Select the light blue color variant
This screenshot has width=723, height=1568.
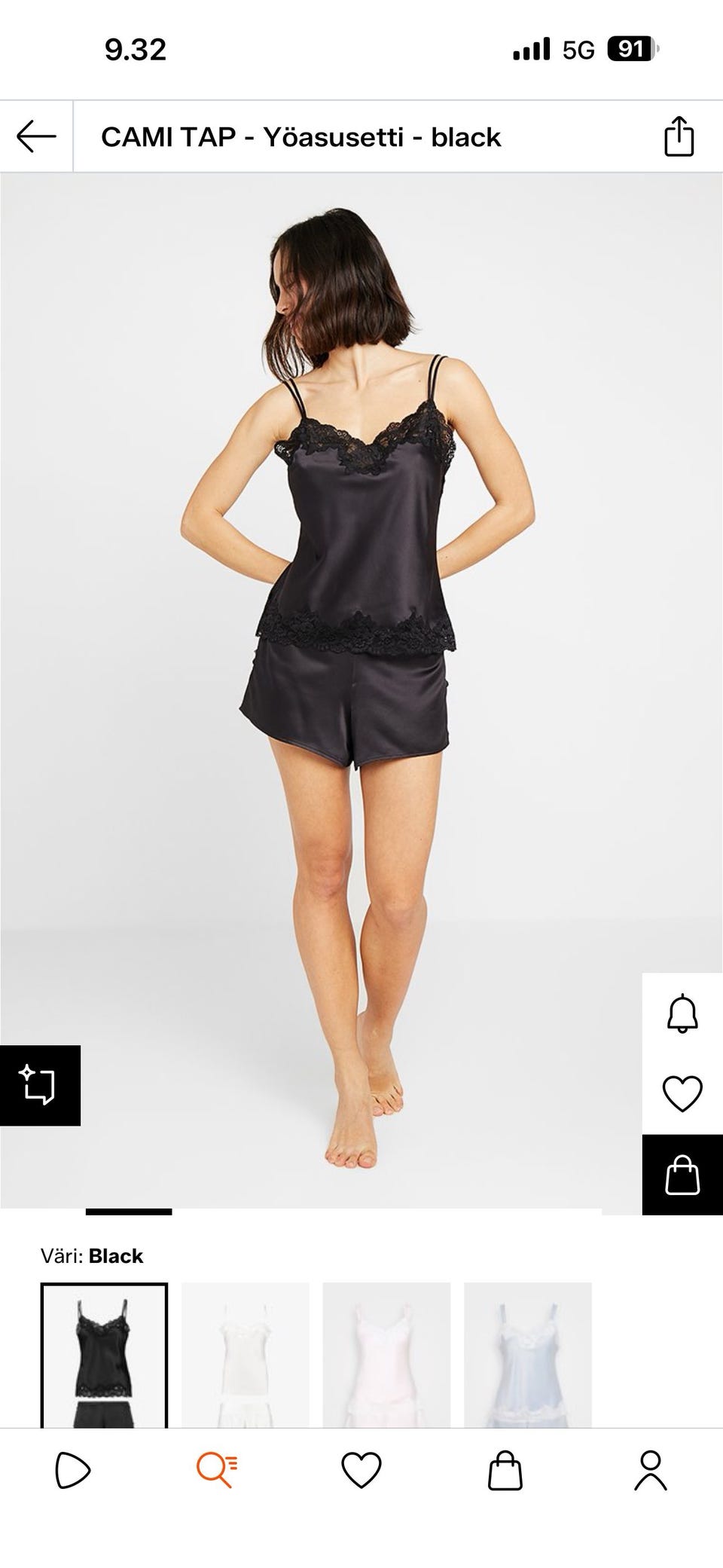pos(527,1355)
